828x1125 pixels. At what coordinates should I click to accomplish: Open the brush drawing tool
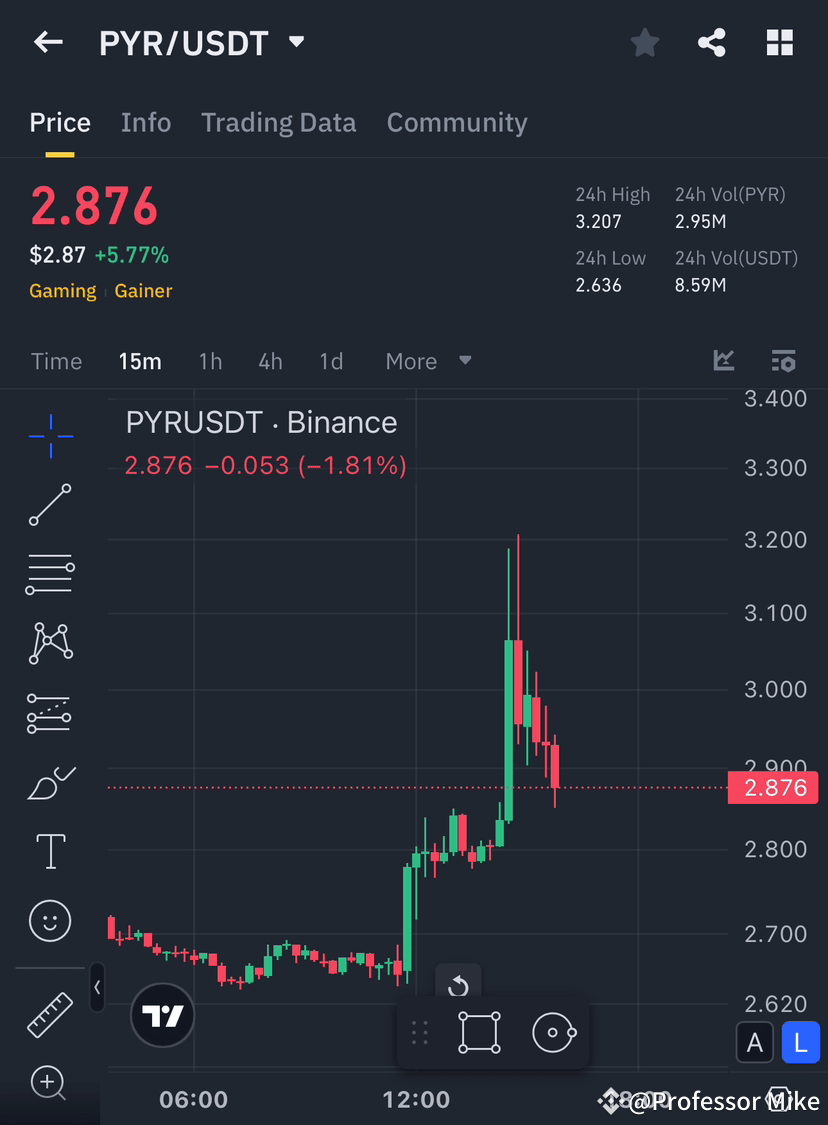coord(50,784)
